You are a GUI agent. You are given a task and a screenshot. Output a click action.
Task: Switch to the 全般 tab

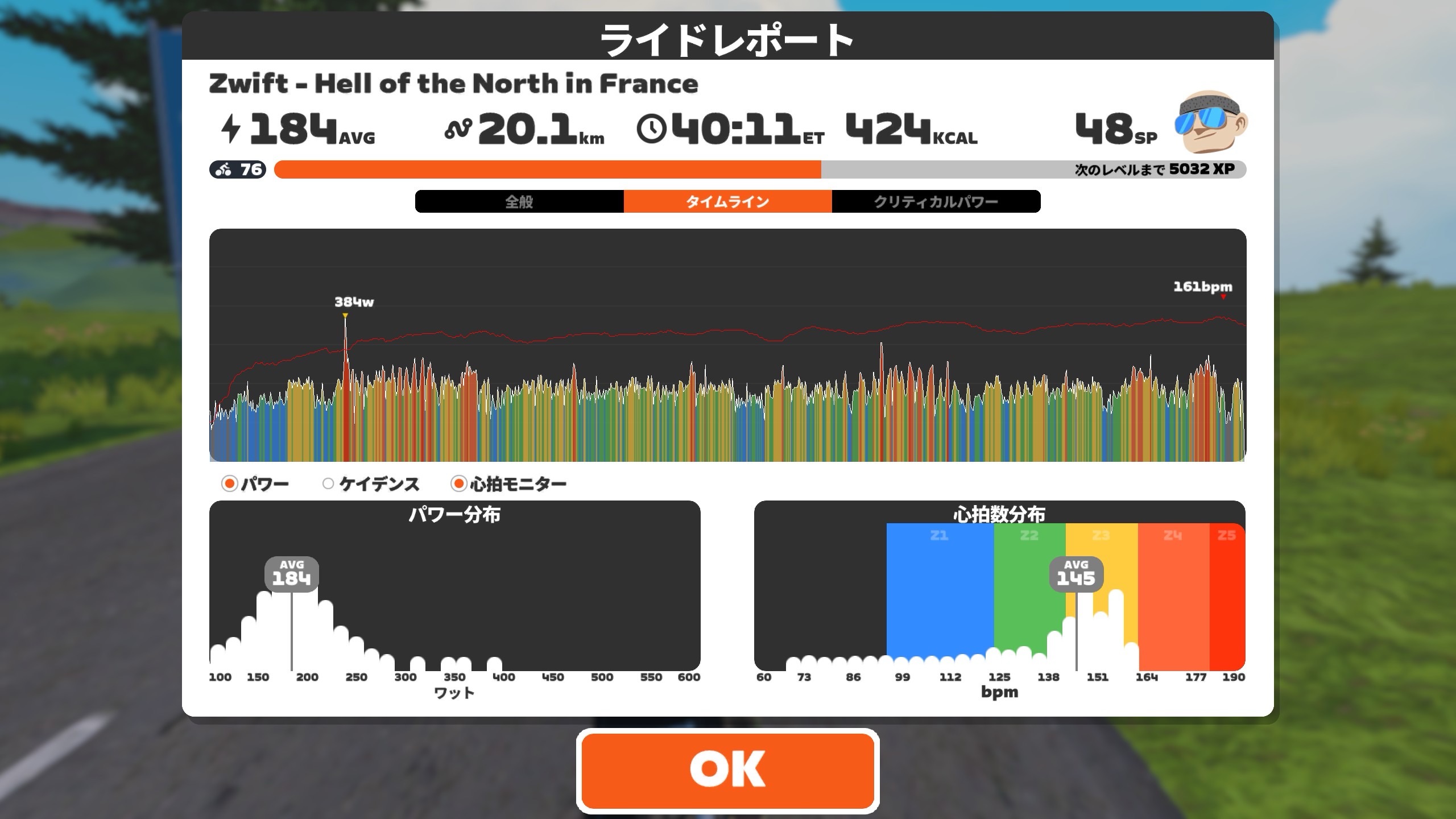tap(519, 201)
